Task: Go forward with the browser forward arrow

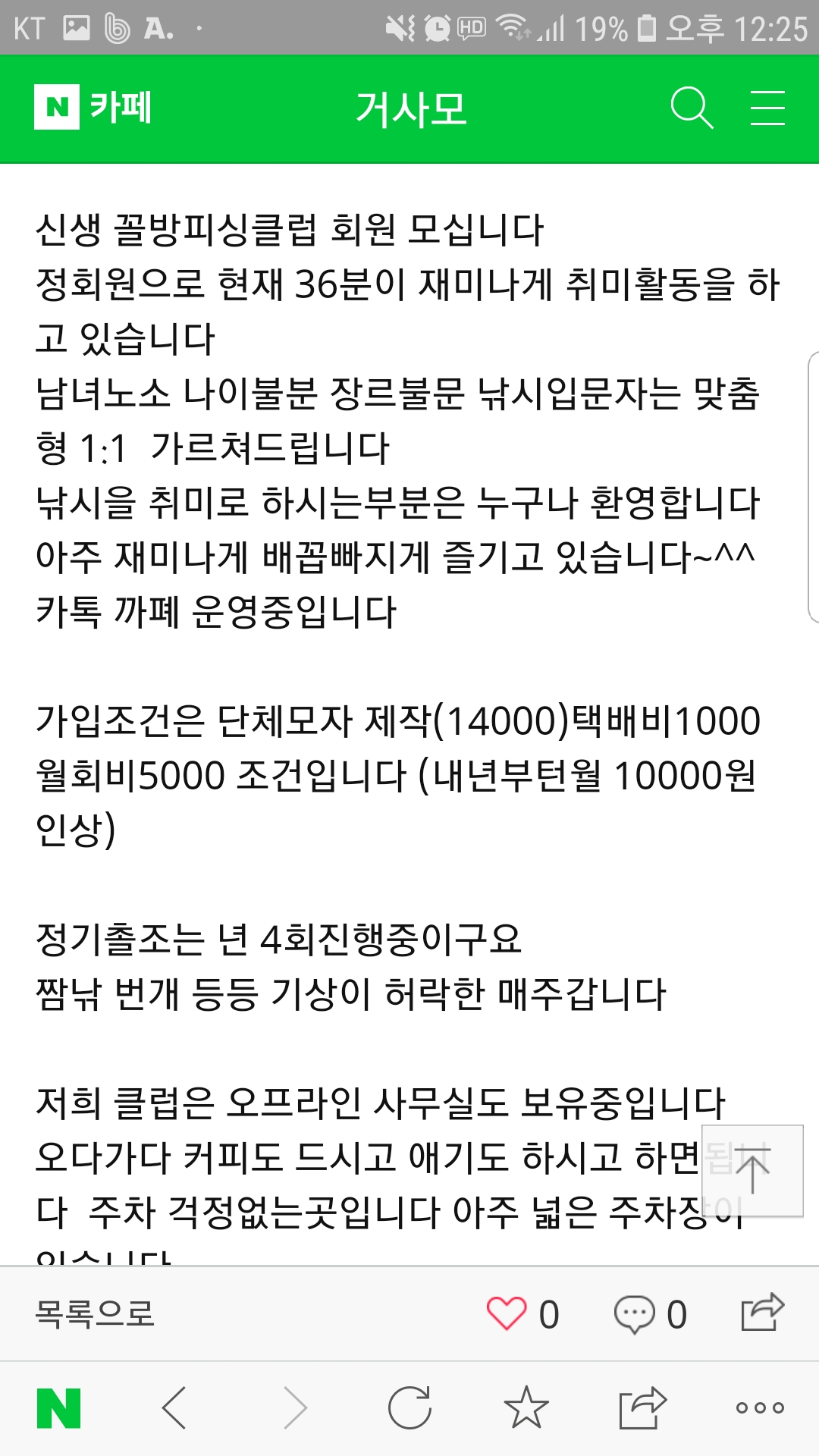Action: pyautogui.click(x=294, y=1408)
